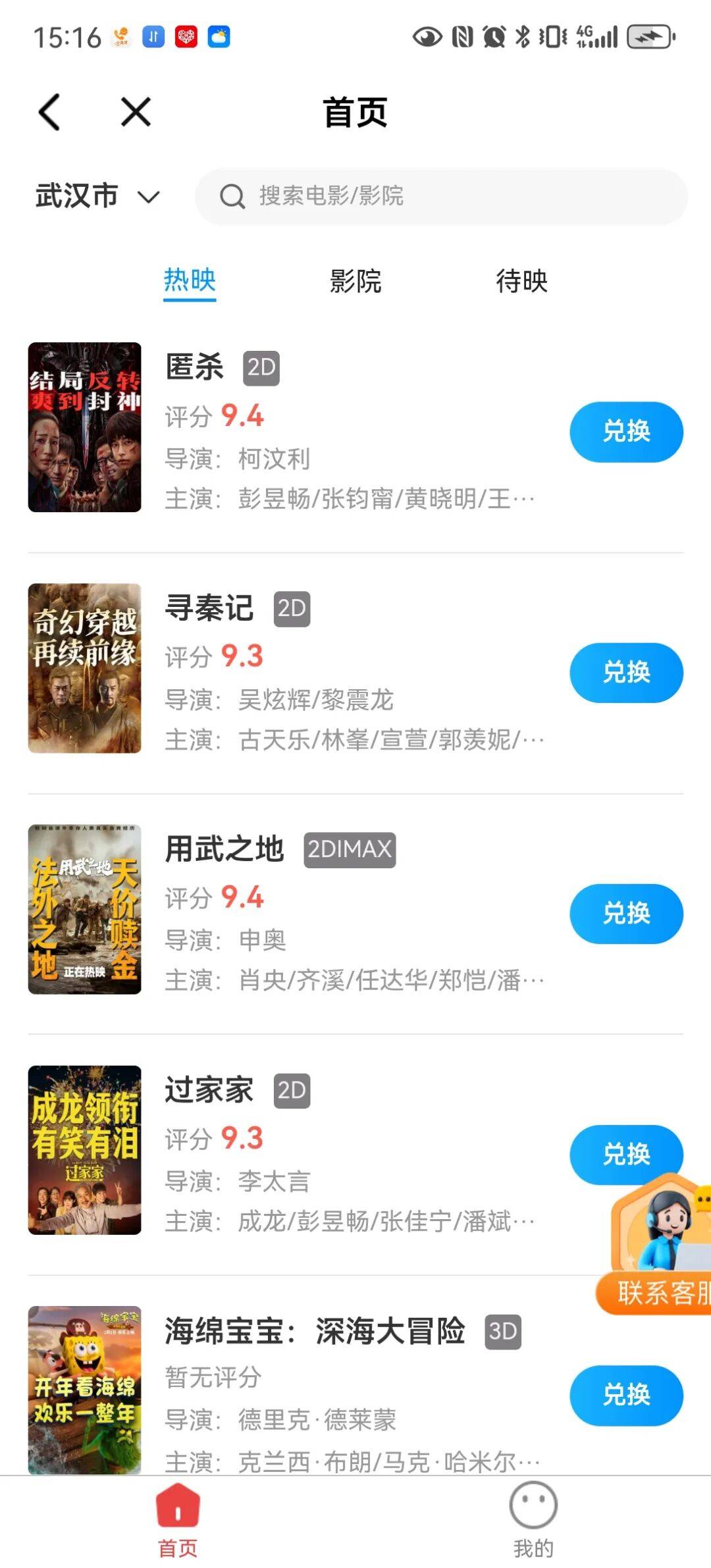The image size is (711, 1568).
Task: Redeem 海绵宝宝:深海大冒险 tickets
Action: coord(626,1396)
